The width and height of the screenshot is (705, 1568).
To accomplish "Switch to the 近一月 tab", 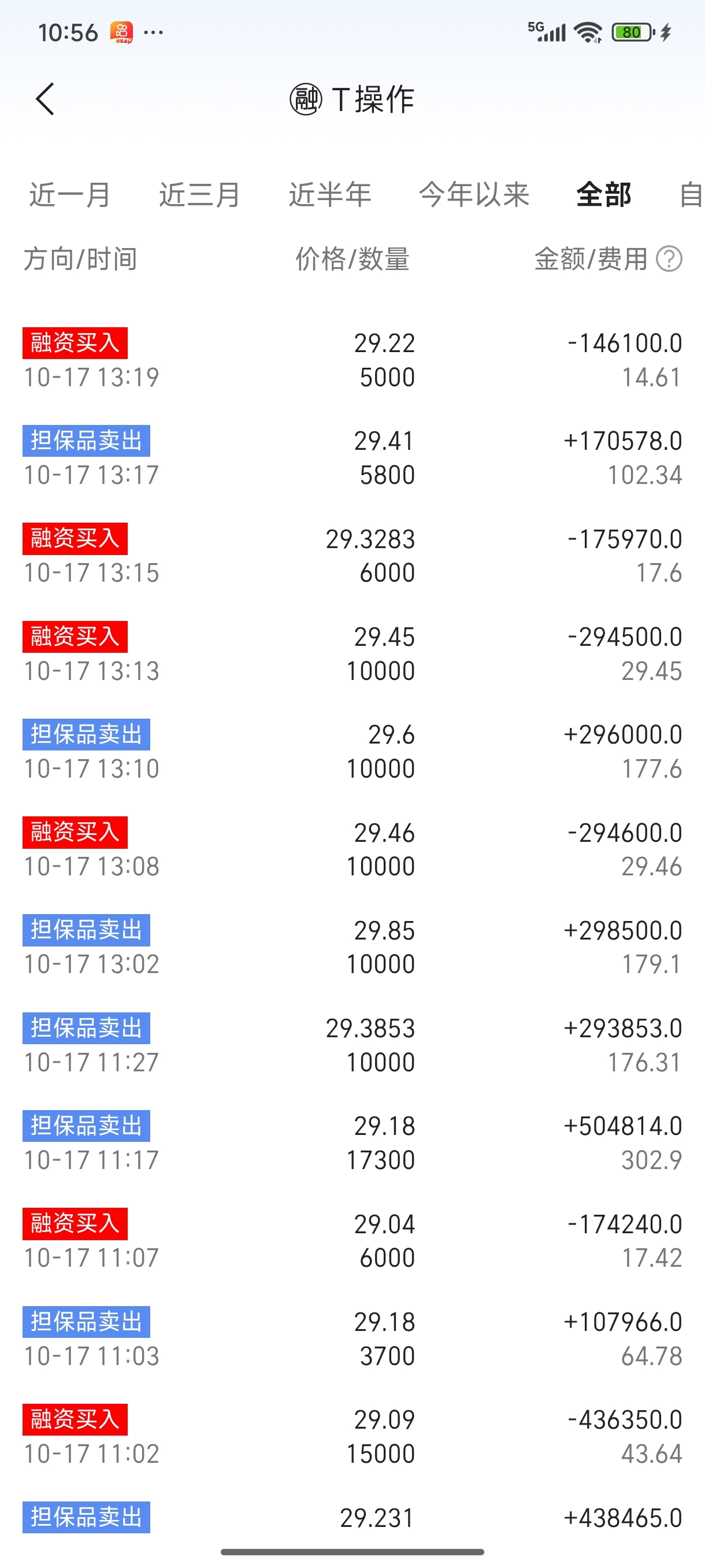I will pyautogui.click(x=70, y=195).
